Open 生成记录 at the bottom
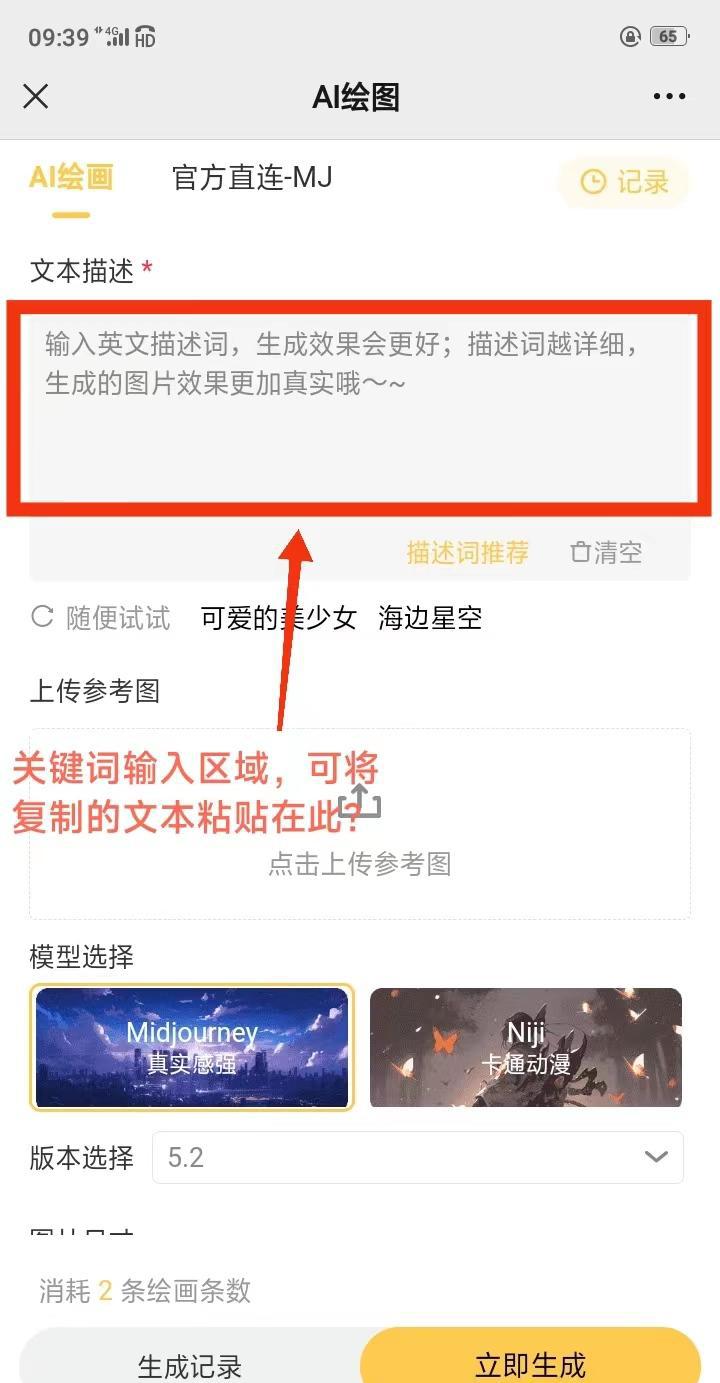The width and height of the screenshot is (720, 1383). point(190,1364)
